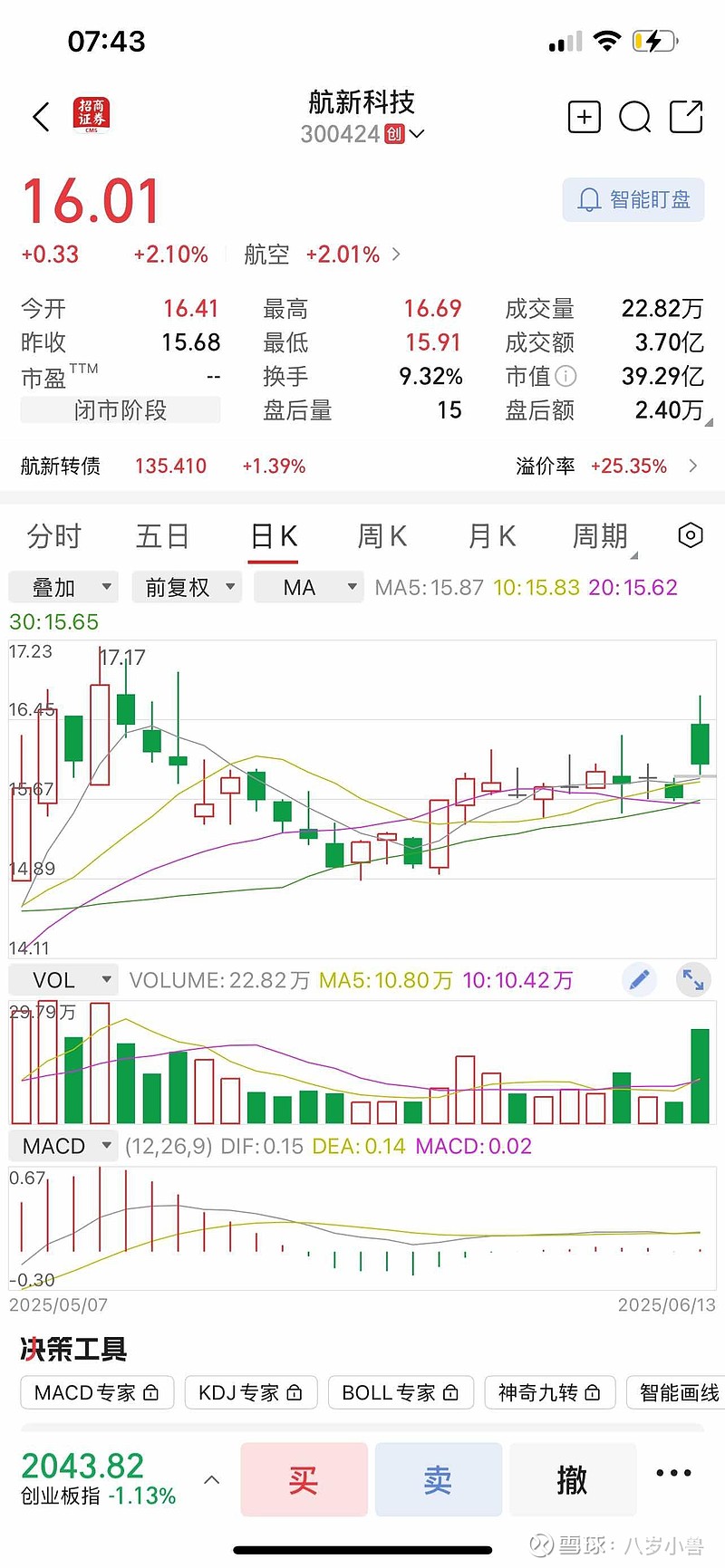Share this stock page
The image size is (725, 1568).
686,117
